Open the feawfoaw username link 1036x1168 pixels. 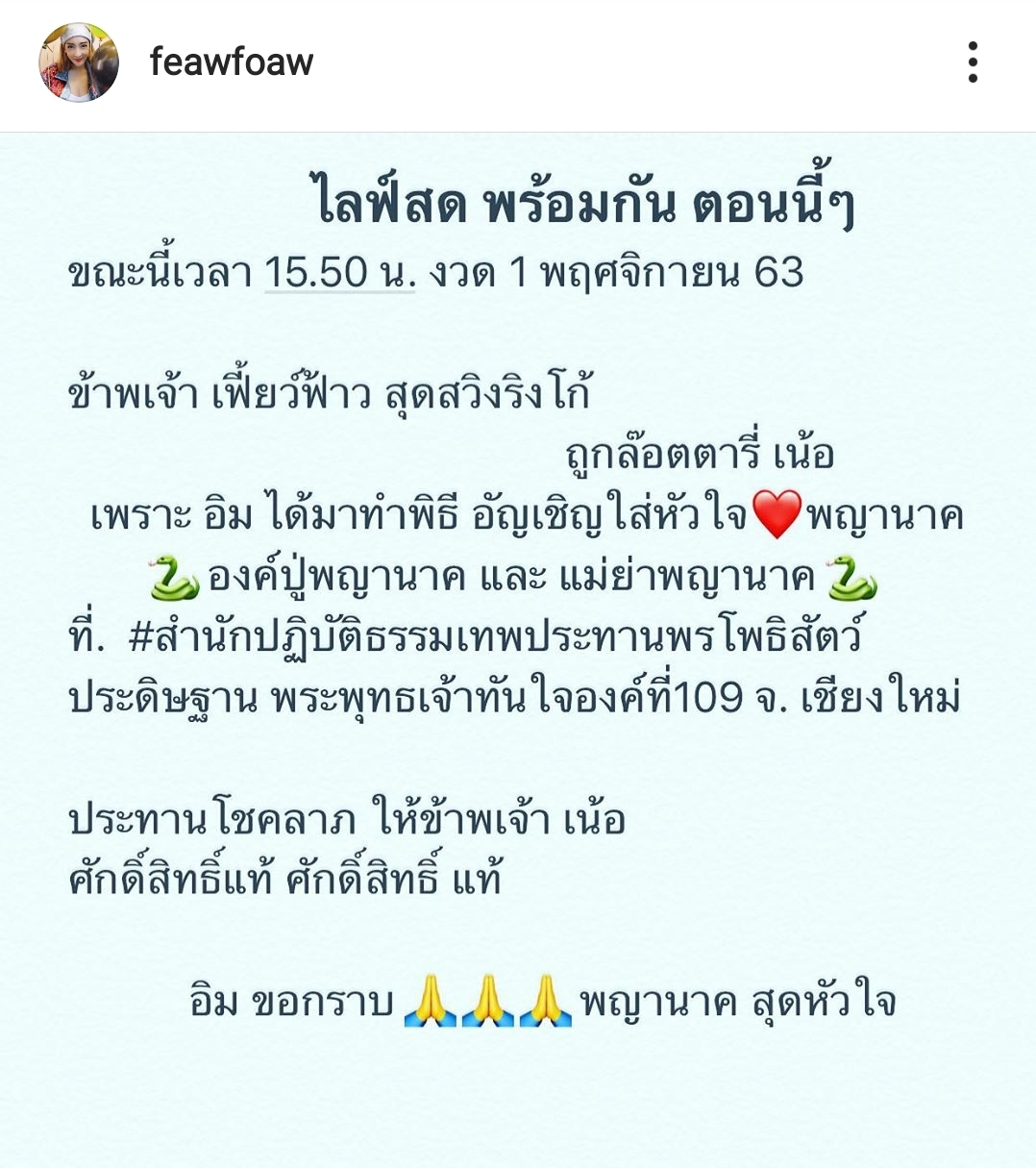click(x=232, y=62)
